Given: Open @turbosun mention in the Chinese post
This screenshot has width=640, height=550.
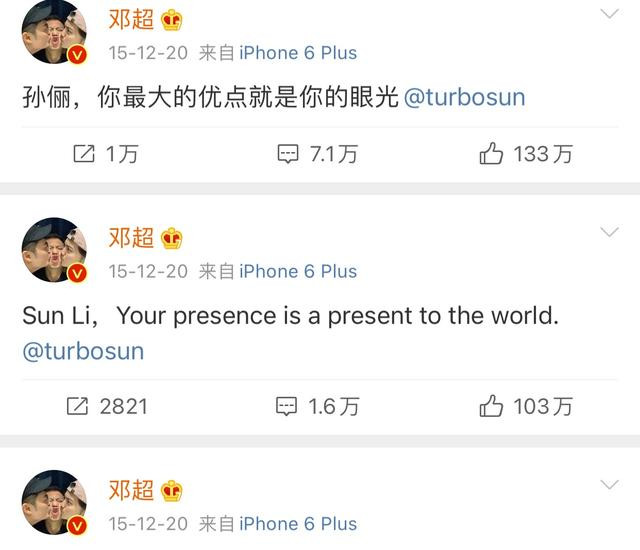Looking at the screenshot, I should click(x=464, y=98).
